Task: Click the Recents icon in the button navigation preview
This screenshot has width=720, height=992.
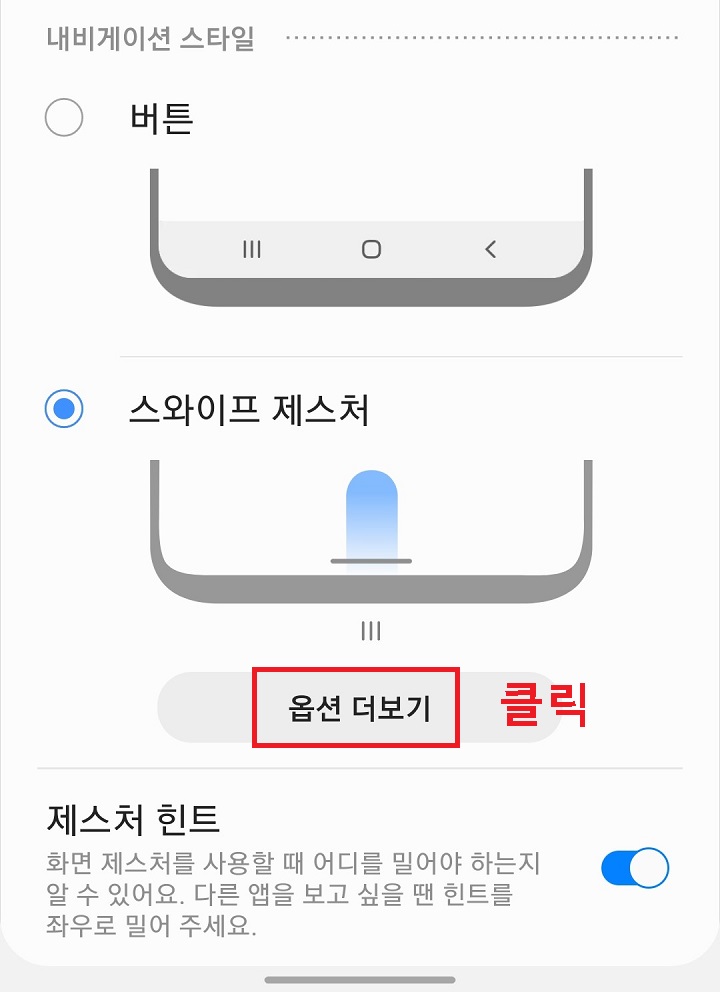Action: coord(252,250)
